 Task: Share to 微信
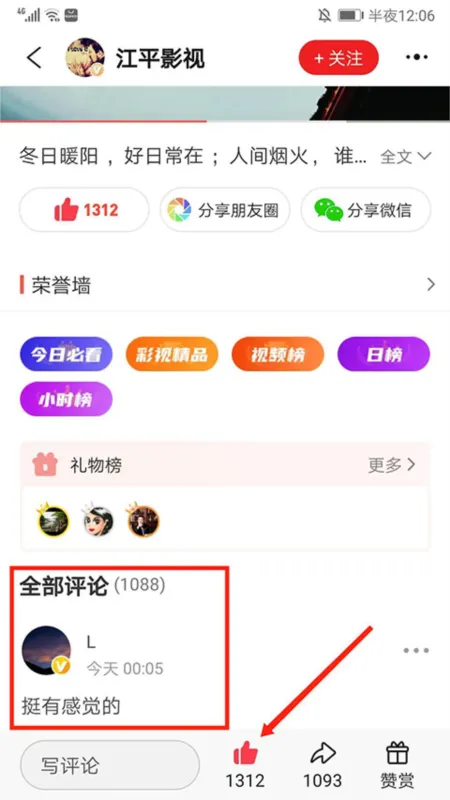[x=366, y=210]
